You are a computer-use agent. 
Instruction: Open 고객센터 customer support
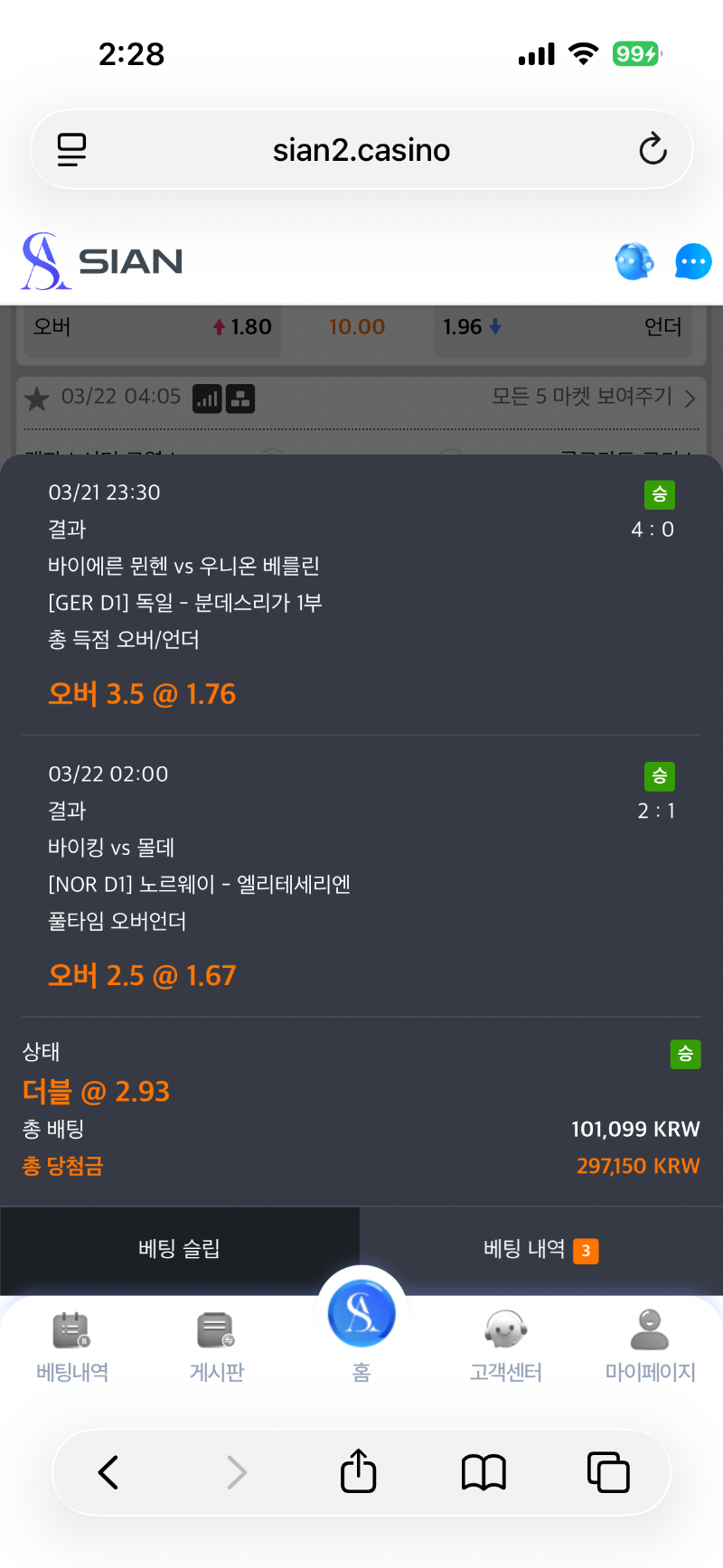(x=505, y=1346)
